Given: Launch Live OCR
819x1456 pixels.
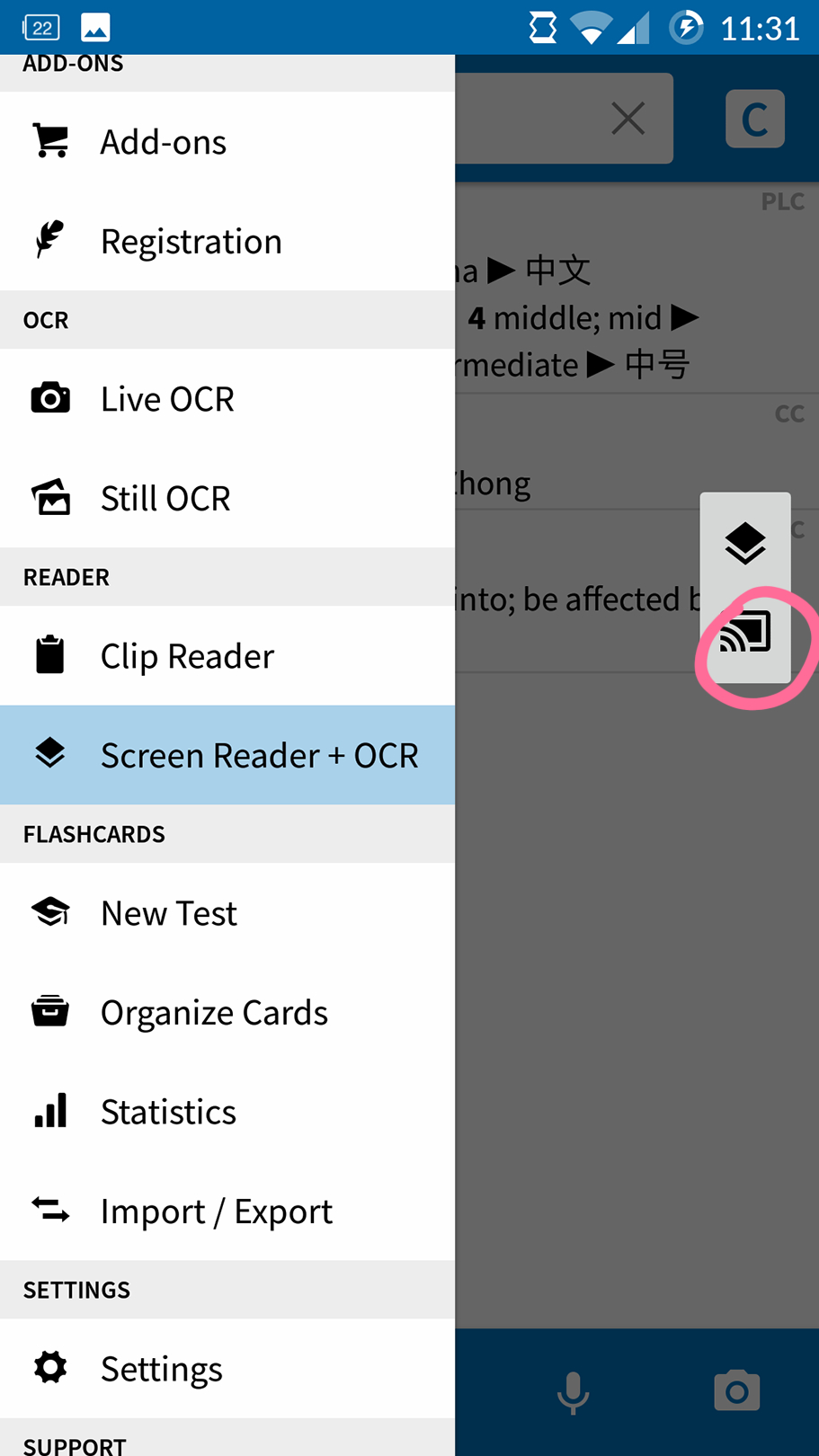Looking at the screenshot, I should (227, 398).
